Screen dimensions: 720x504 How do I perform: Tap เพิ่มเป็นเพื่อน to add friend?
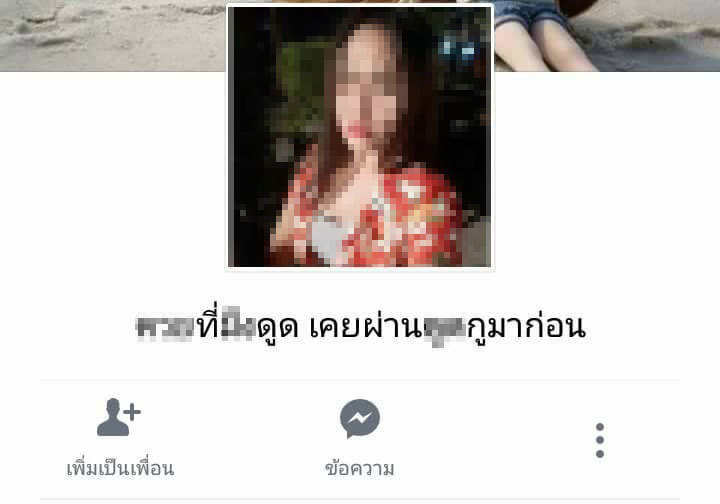click(x=119, y=437)
